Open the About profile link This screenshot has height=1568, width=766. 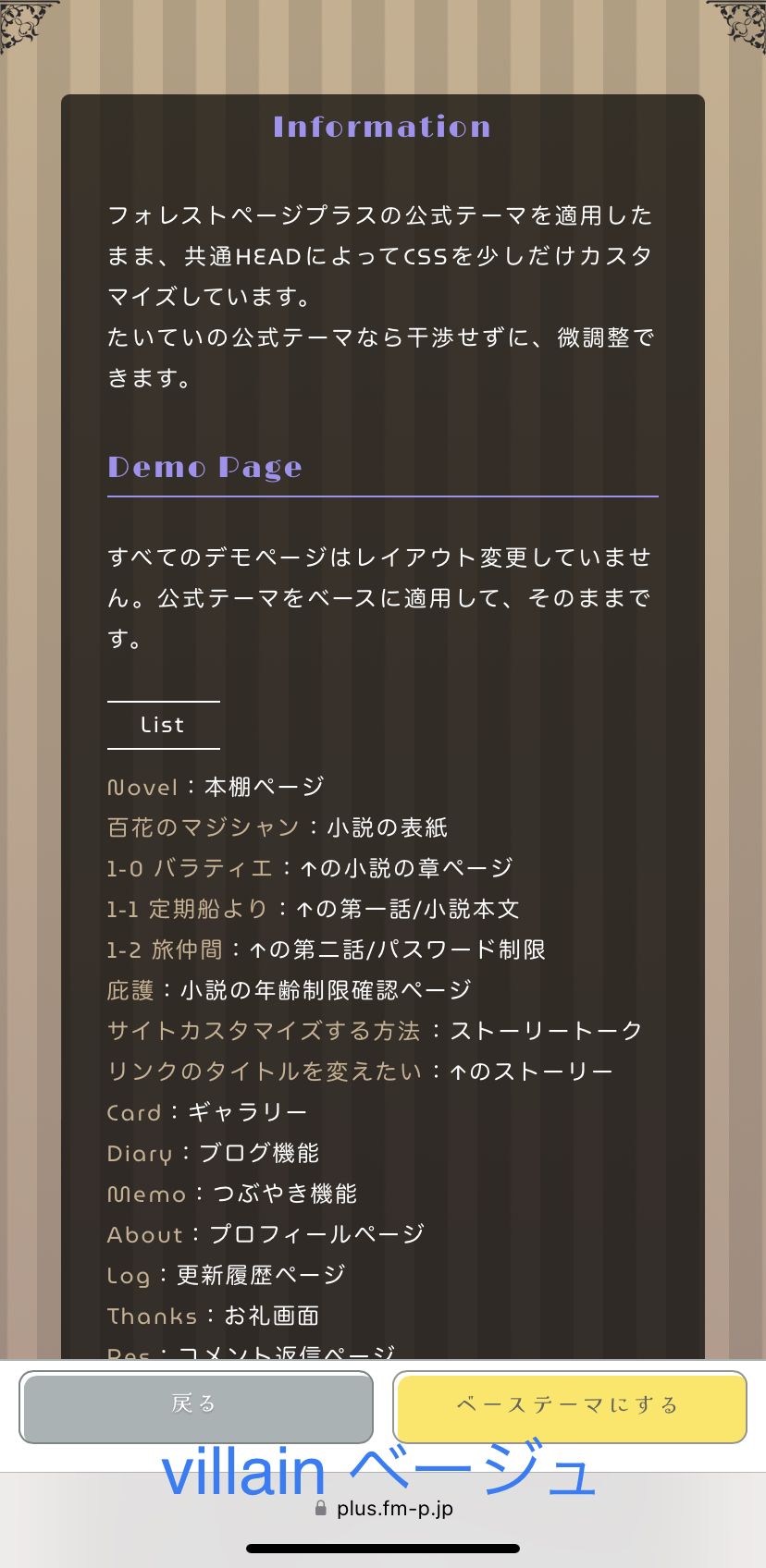tap(145, 1234)
